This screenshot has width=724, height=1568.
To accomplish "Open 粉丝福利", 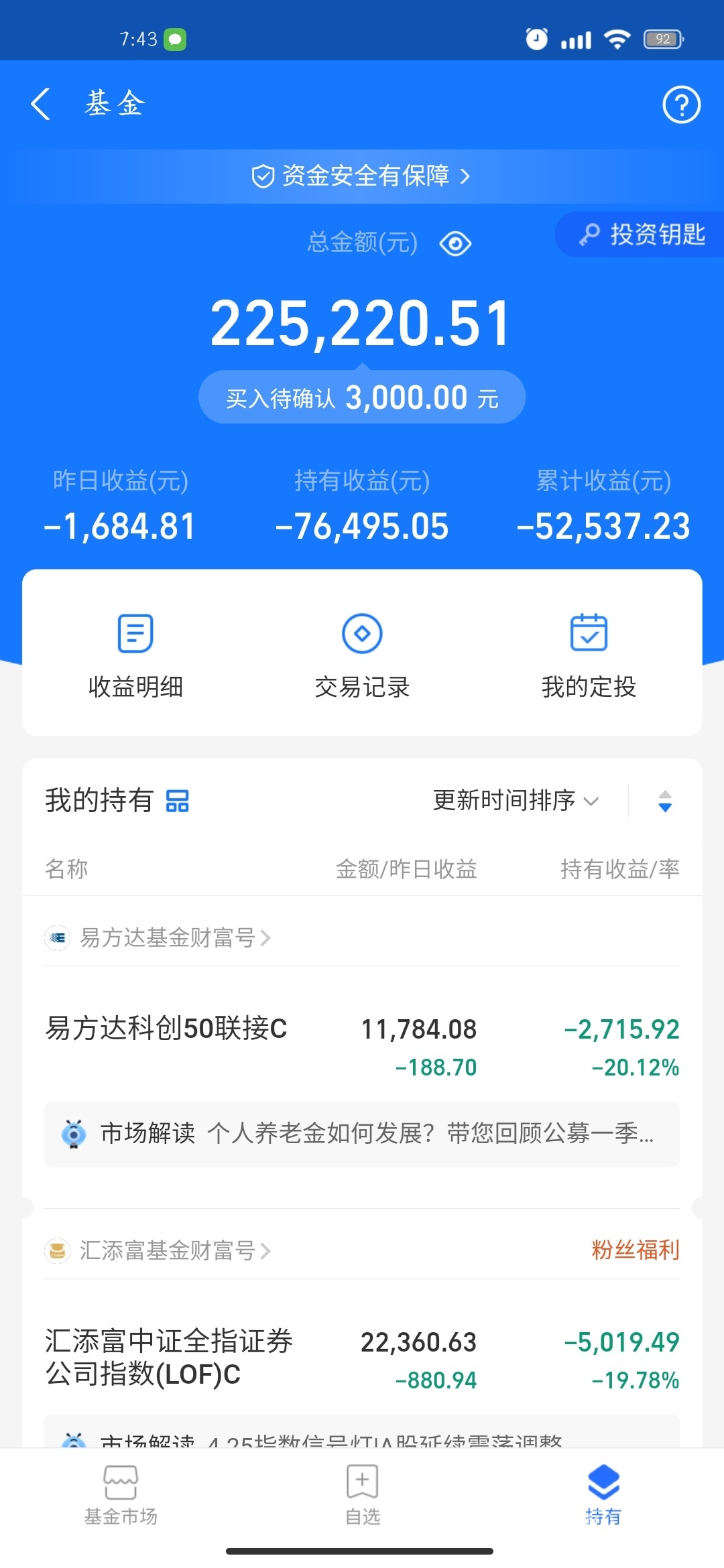I will (x=635, y=1250).
